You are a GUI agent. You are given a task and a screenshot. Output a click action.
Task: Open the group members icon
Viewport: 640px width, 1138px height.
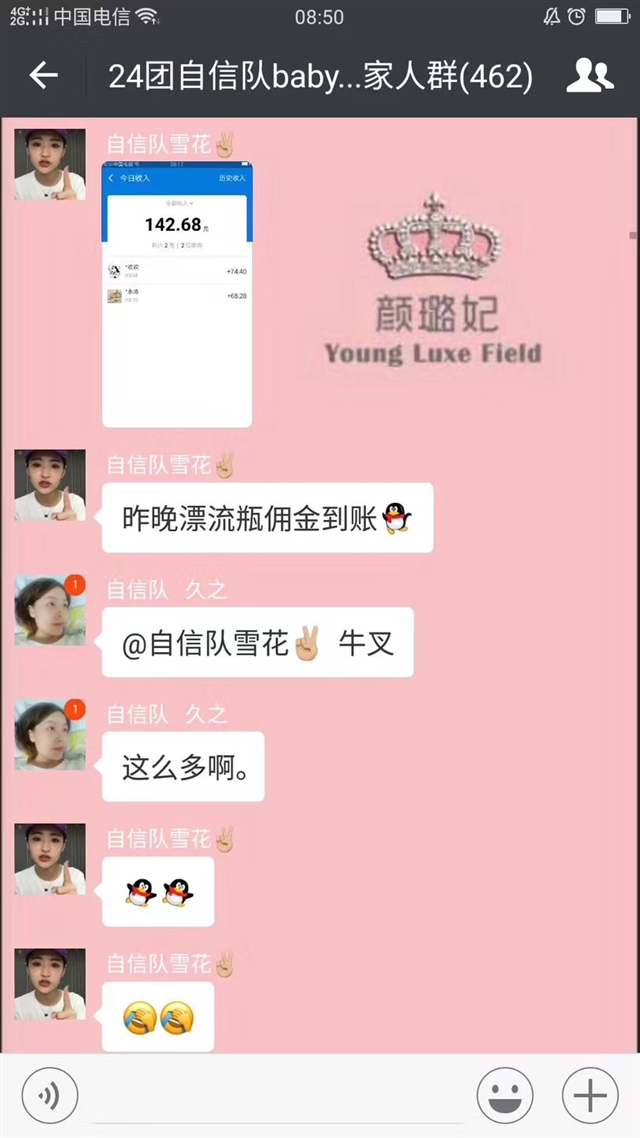click(x=590, y=75)
